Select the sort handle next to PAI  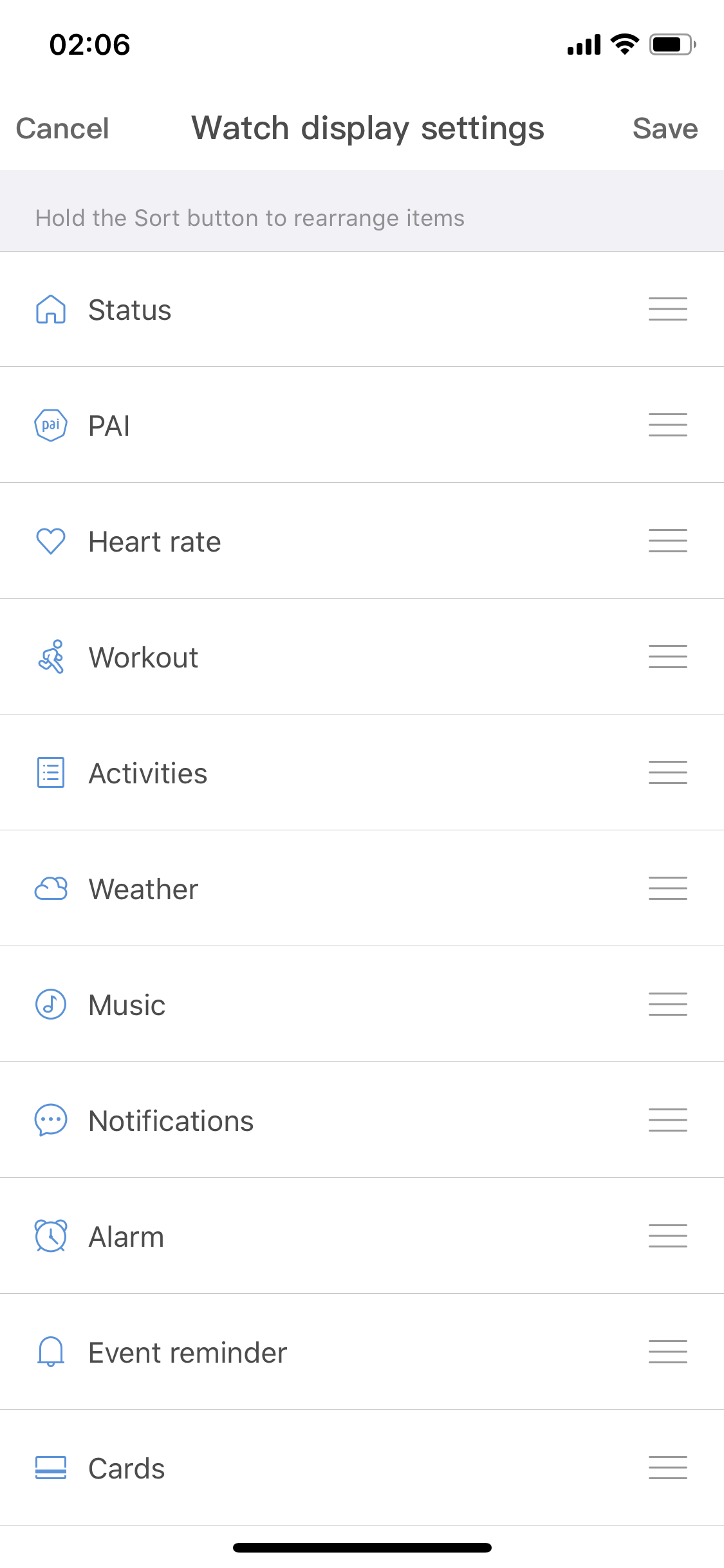(x=667, y=425)
